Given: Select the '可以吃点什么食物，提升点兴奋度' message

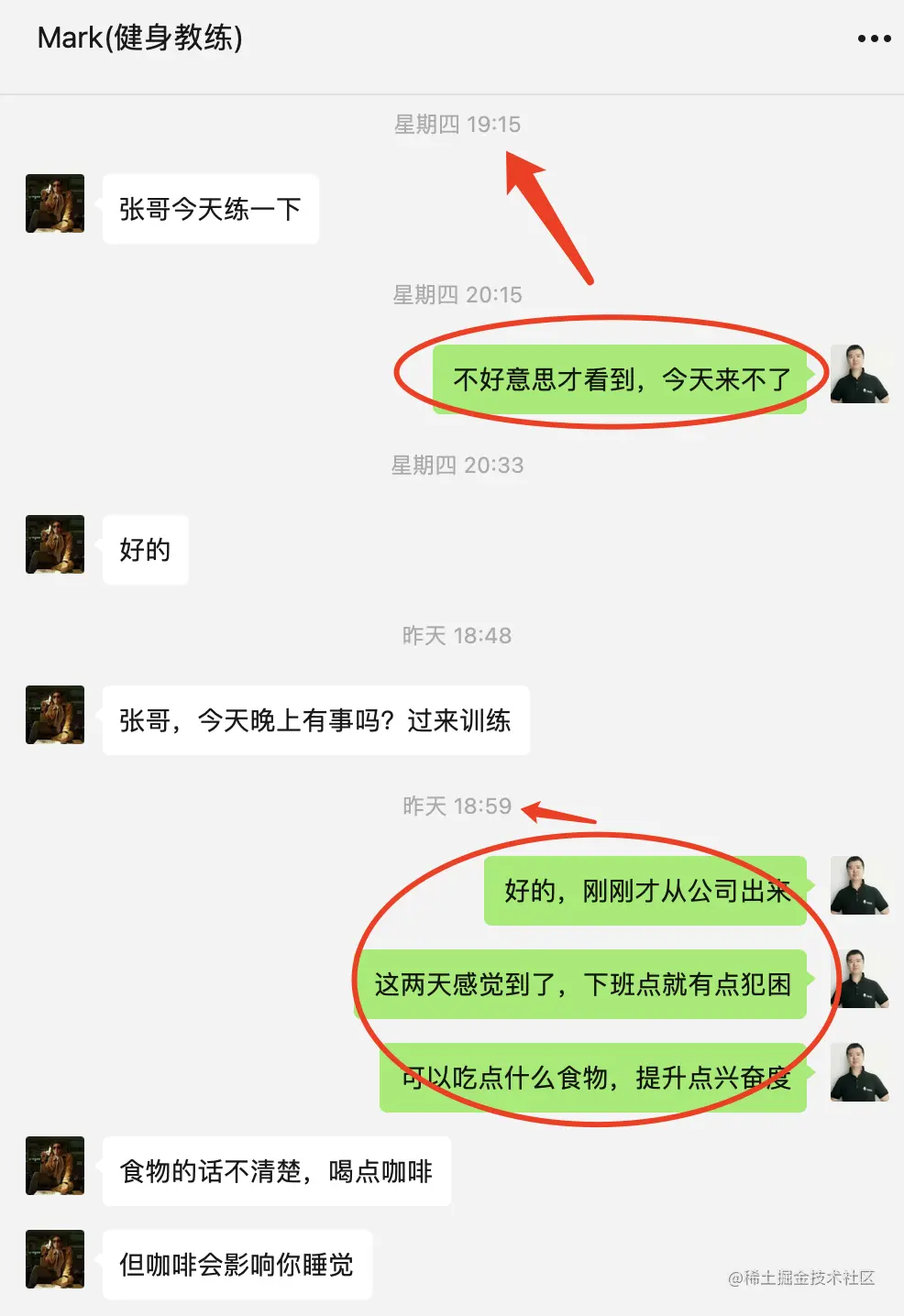Looking at the screenshot, I should tap(593, 1080).
